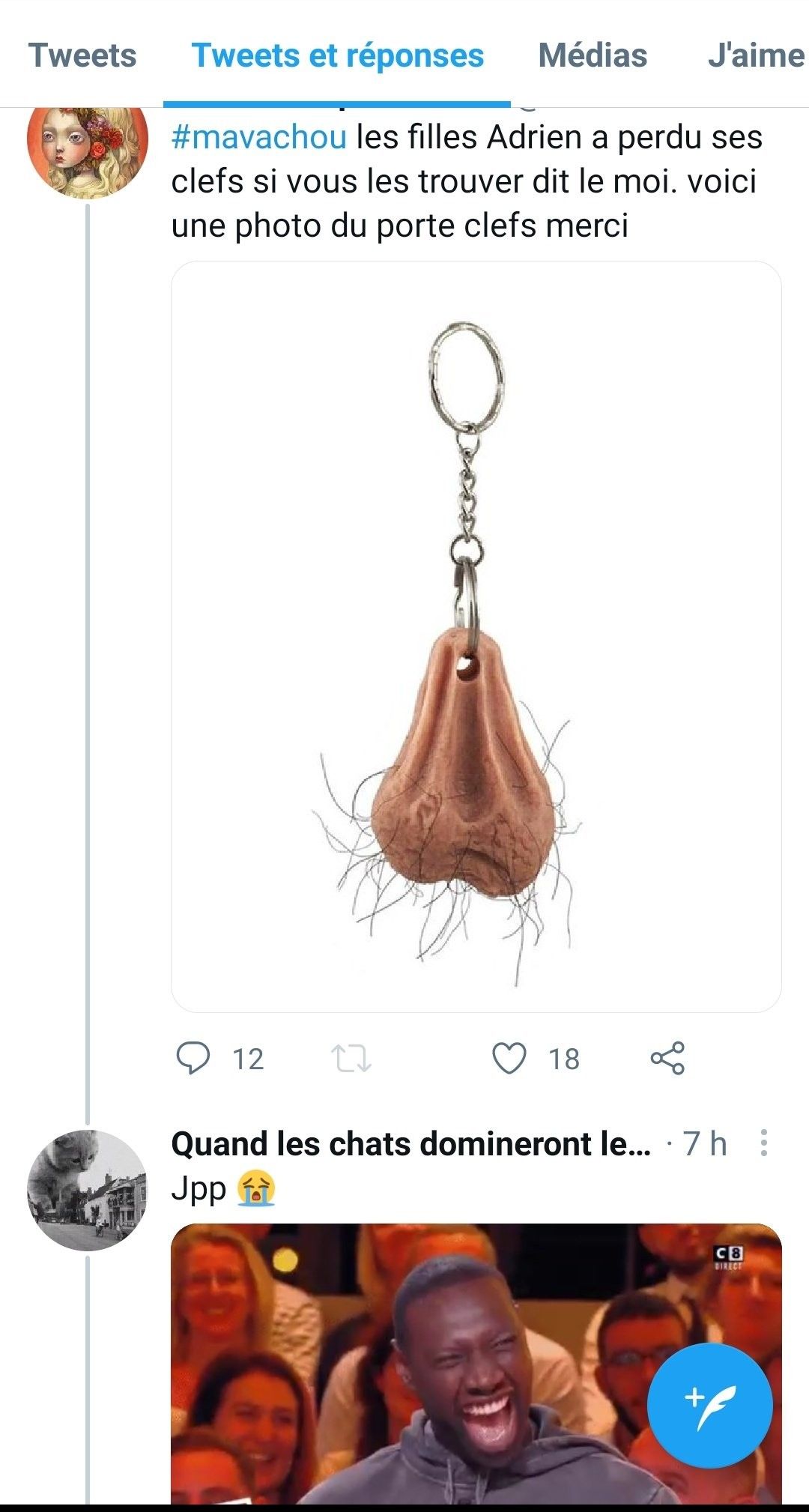Switch to the Tweets tab

82,56
